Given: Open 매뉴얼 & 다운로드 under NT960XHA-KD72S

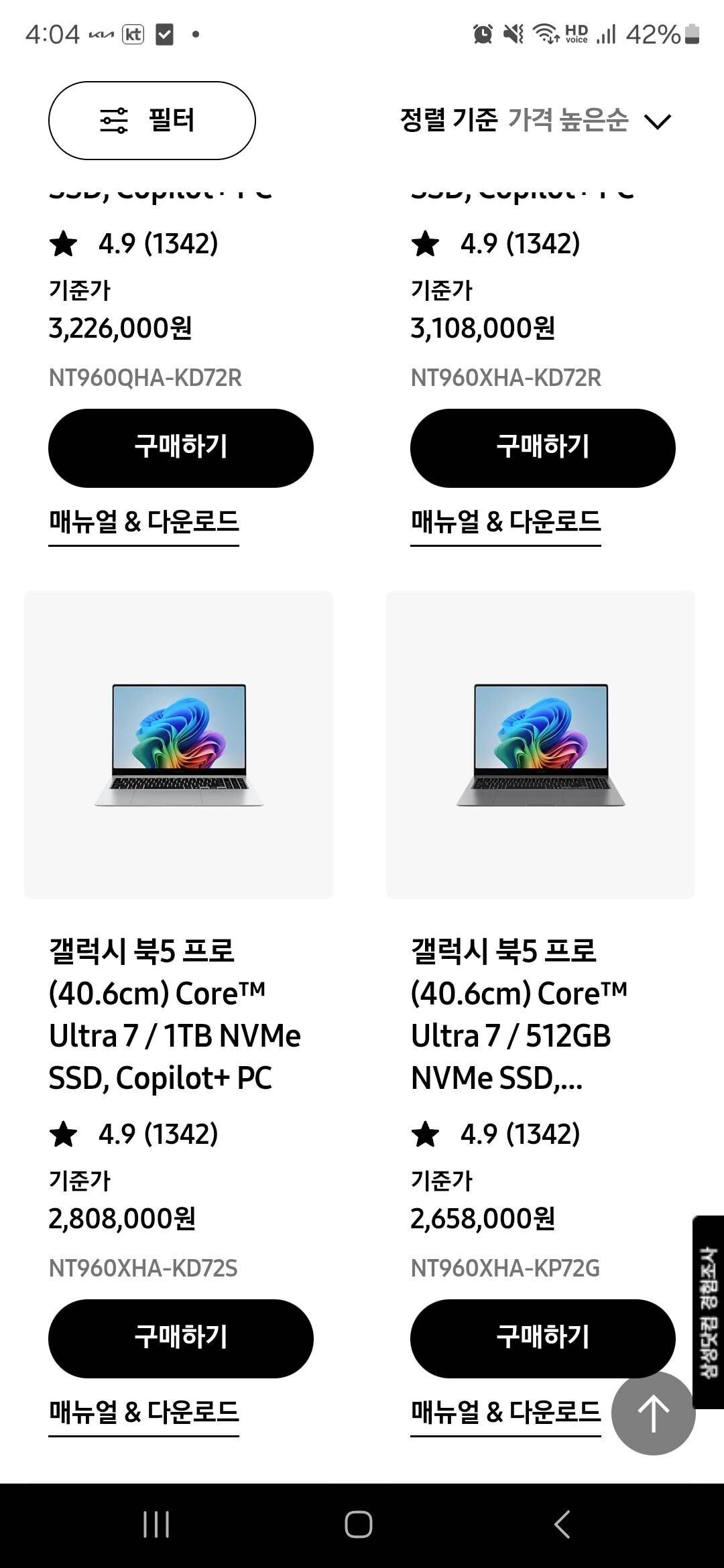Looking at the screenshot, I should pos(143,1413).
